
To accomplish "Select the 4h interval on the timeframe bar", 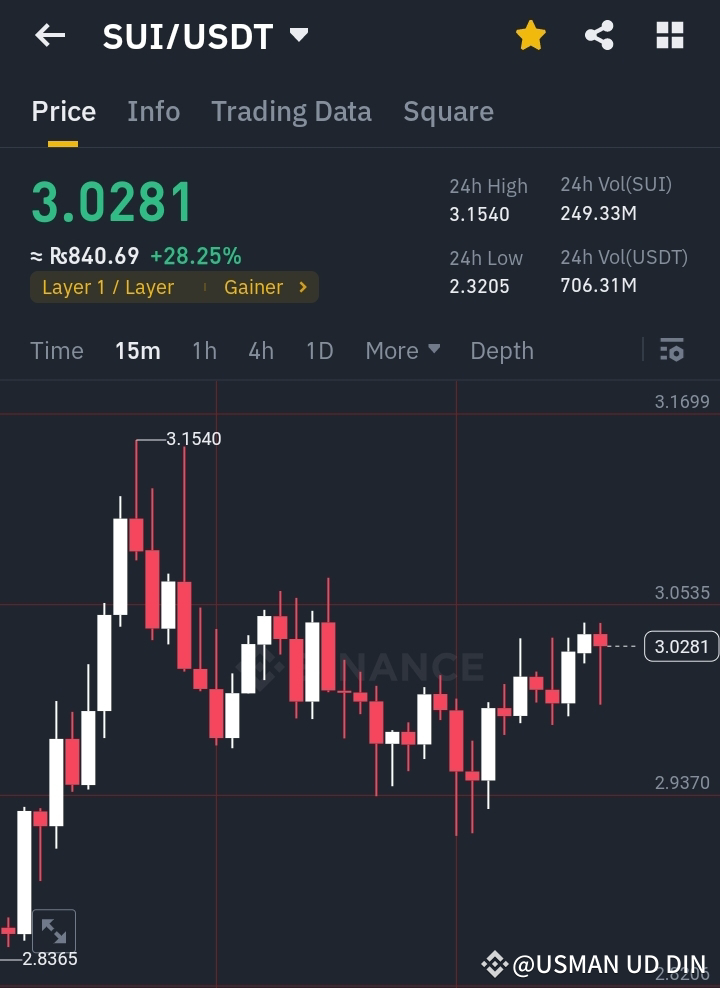I will pyautogui.click(x=261, y=351).
